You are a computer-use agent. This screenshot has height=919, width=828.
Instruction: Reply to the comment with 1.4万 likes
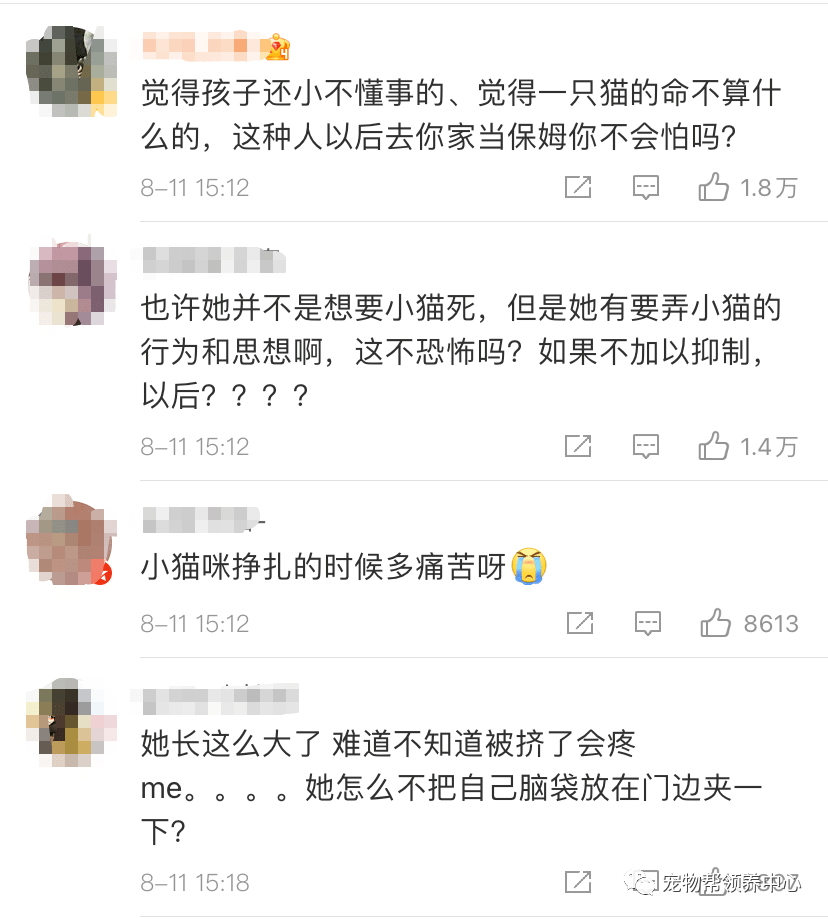tap(647, 446)
